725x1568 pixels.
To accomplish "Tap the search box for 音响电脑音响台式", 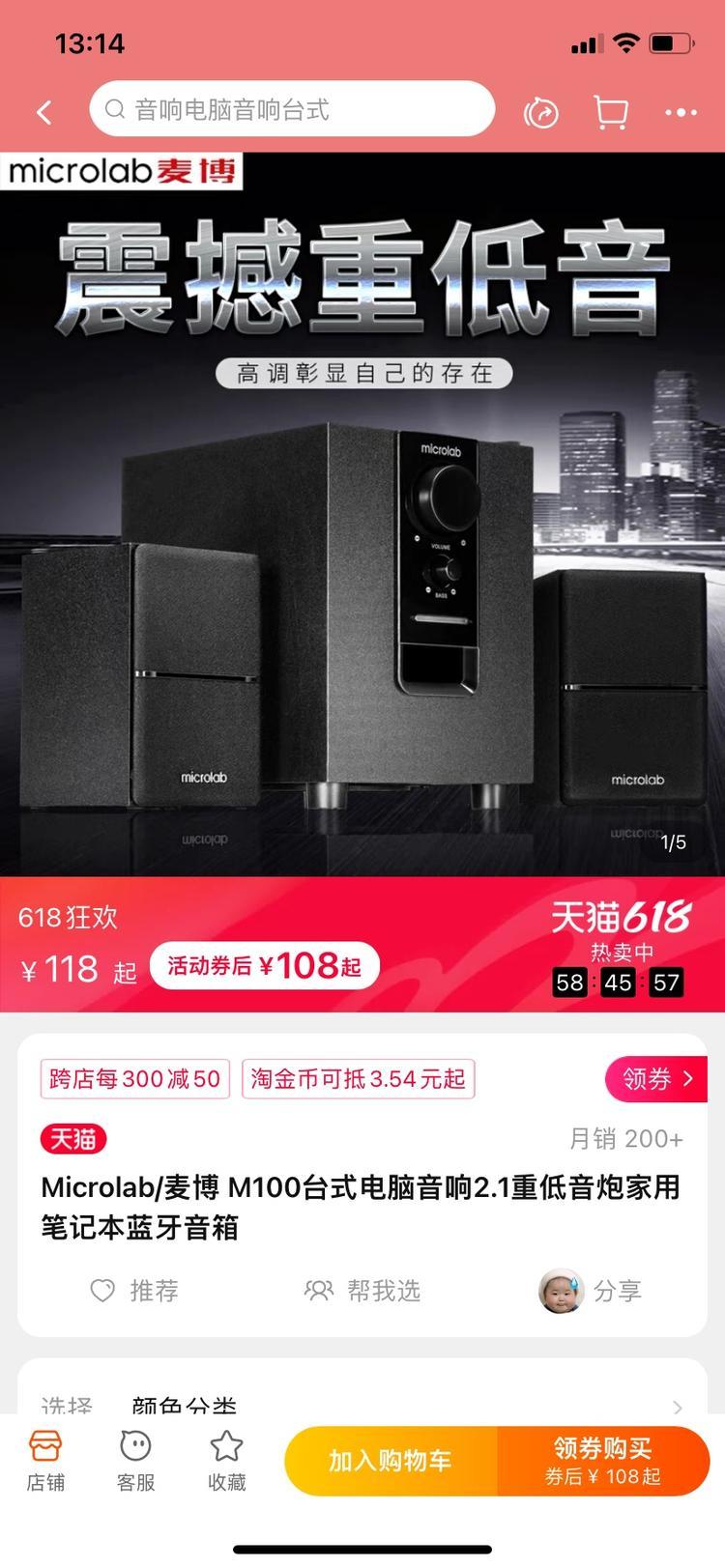I will tap(292, 110).
